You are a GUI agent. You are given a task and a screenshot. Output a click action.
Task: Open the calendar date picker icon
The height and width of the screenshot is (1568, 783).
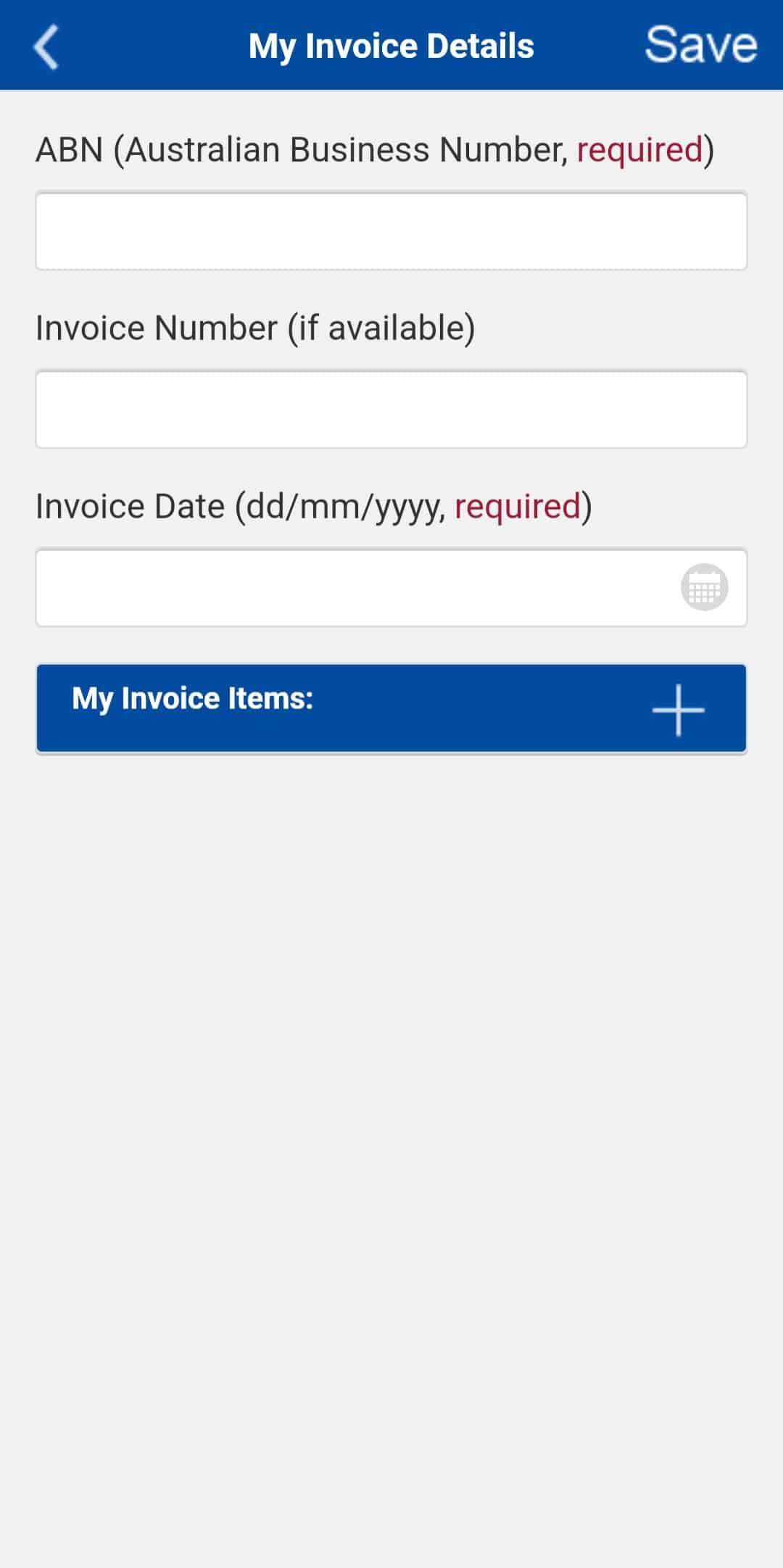coord(704,587)
